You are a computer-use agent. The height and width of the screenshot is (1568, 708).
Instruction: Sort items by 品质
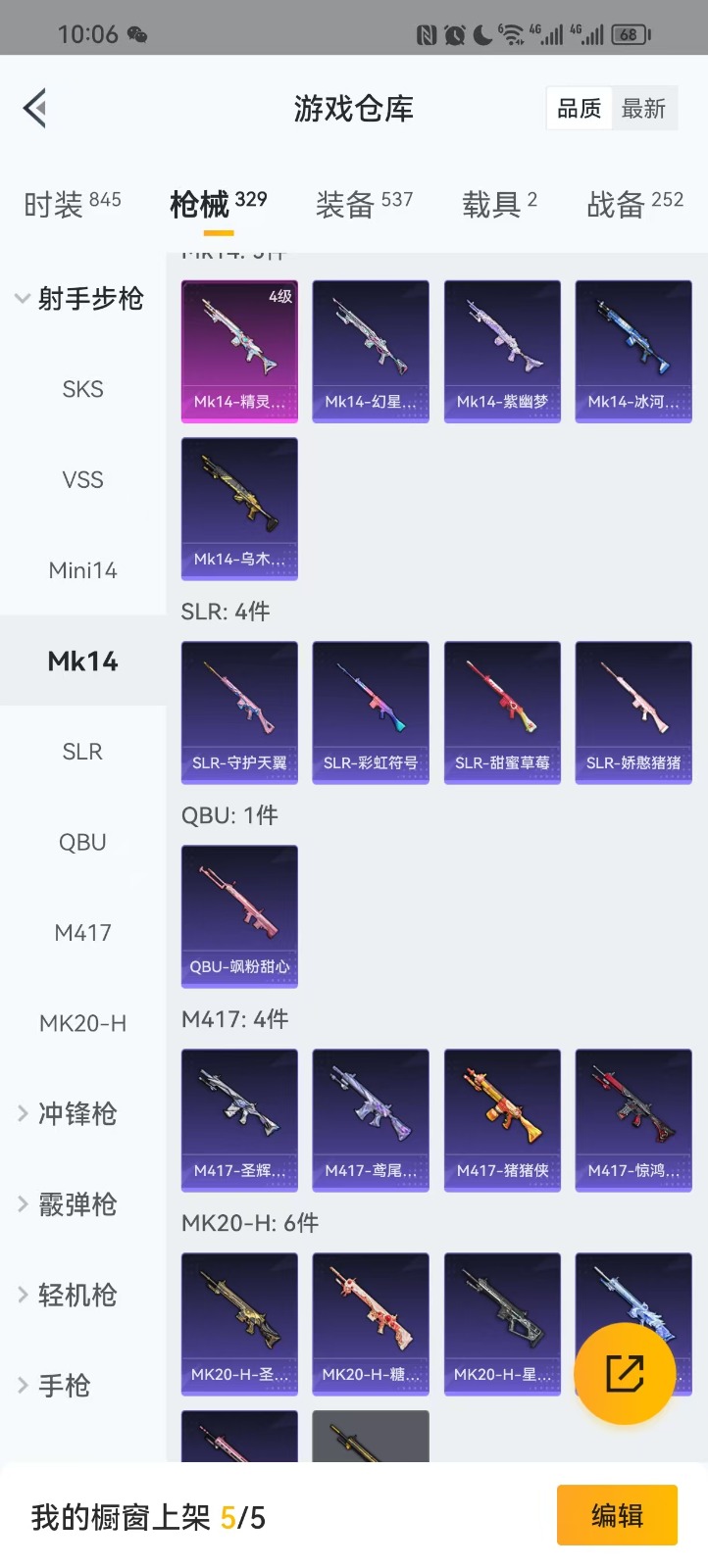[579, 109]
